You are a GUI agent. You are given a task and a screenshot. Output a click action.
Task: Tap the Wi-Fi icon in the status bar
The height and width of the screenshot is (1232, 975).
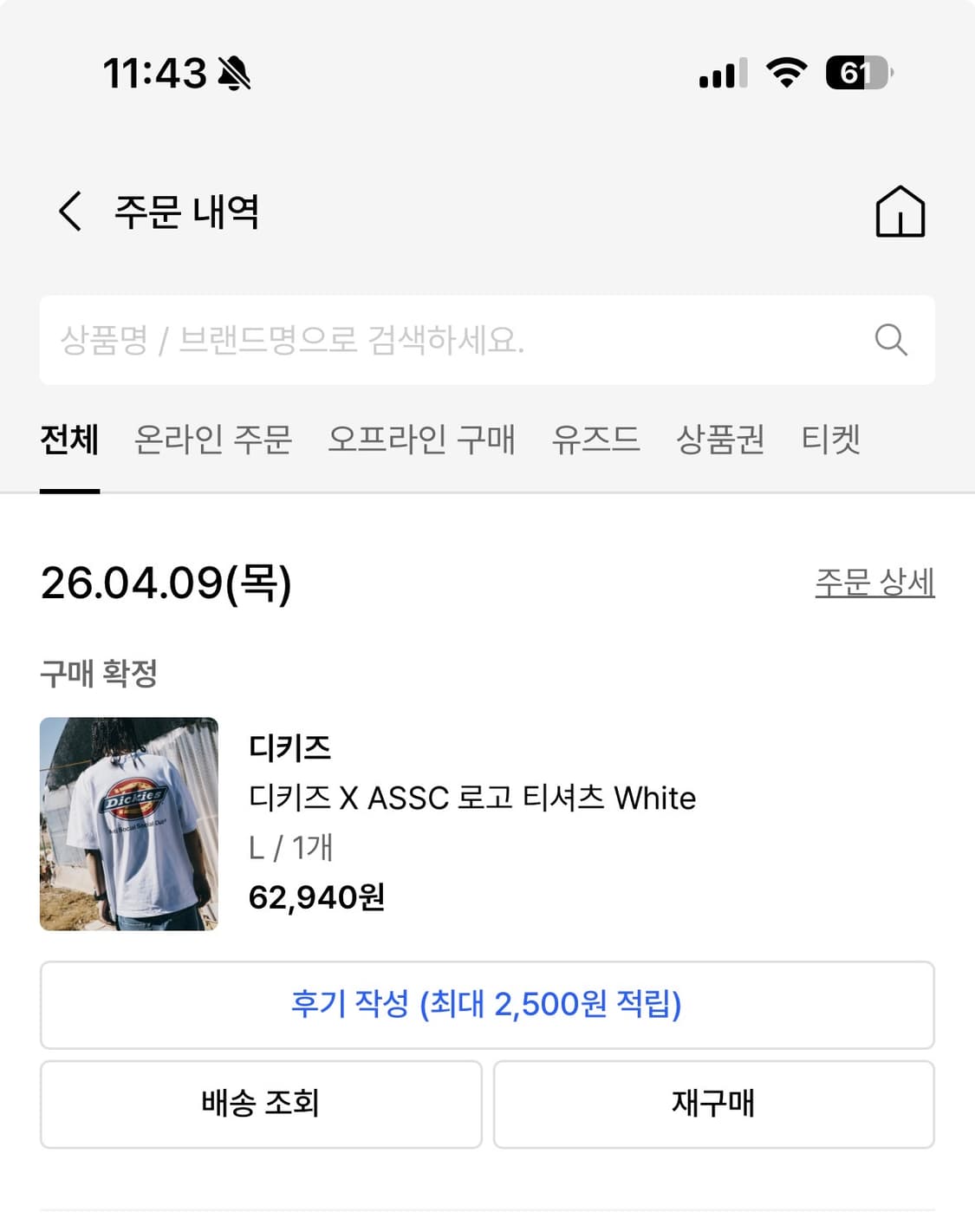[x=783, y=75]
